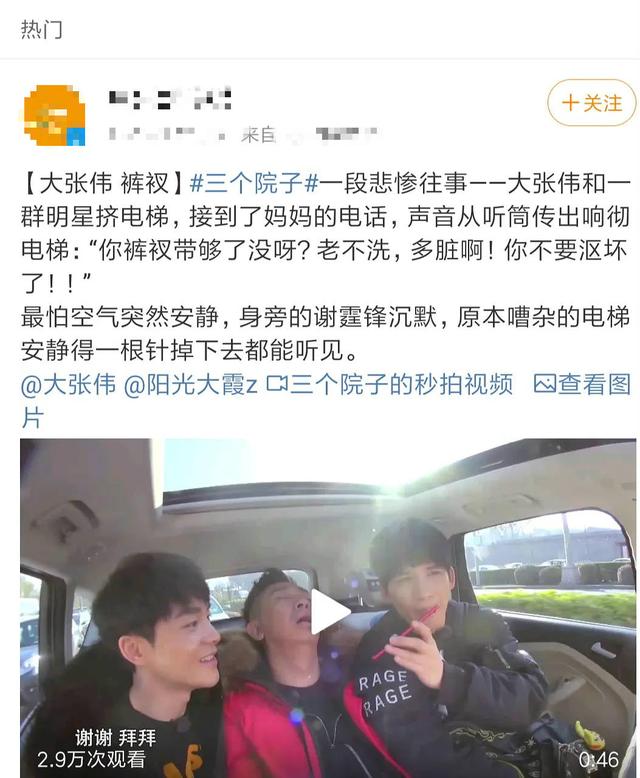Open the @阳光大霞z mention profile
This screenshot has width=640, height=778.
[x=190, y=384]
